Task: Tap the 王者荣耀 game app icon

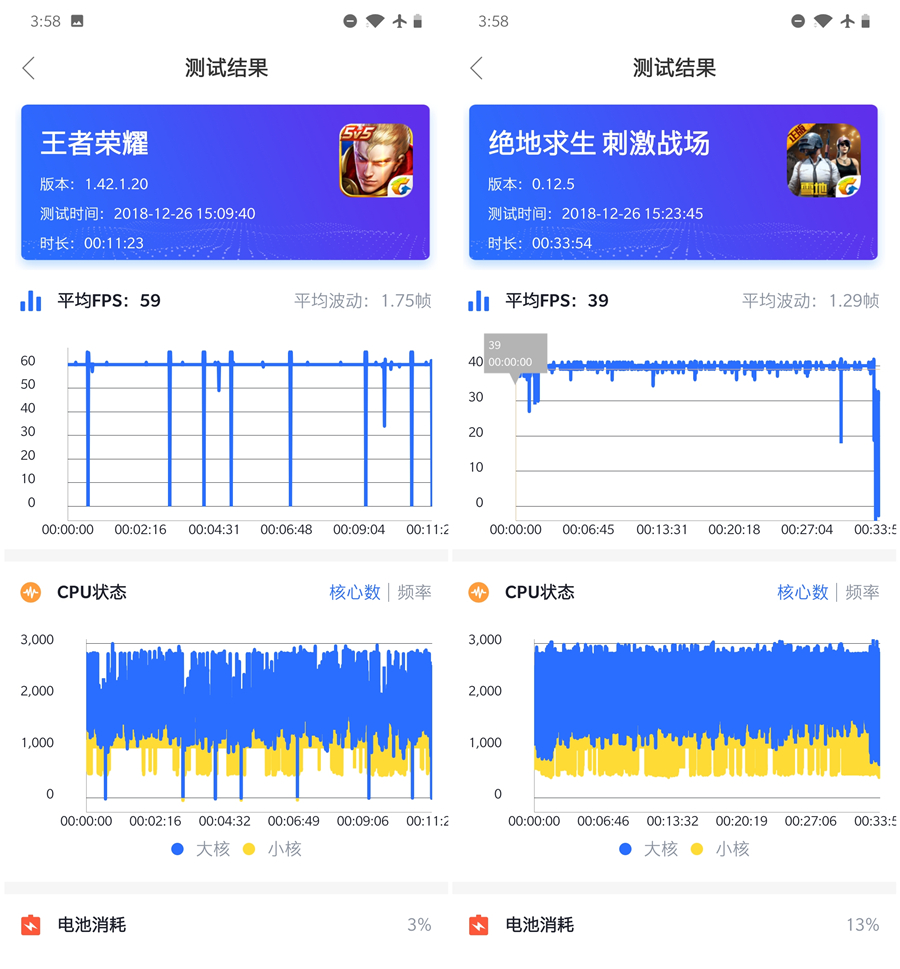Action: (x=378, y=160)
